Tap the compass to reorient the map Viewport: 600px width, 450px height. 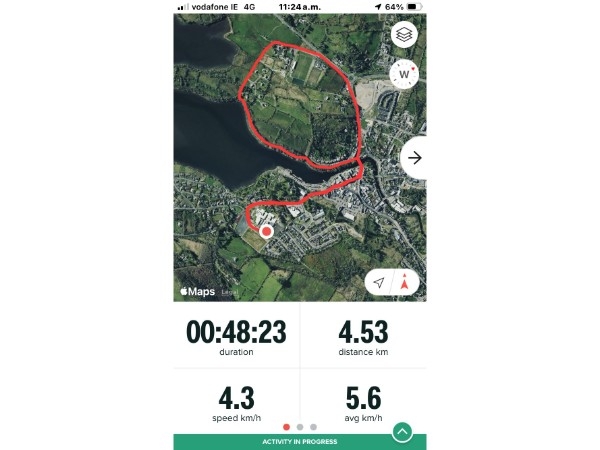(404, 74)
